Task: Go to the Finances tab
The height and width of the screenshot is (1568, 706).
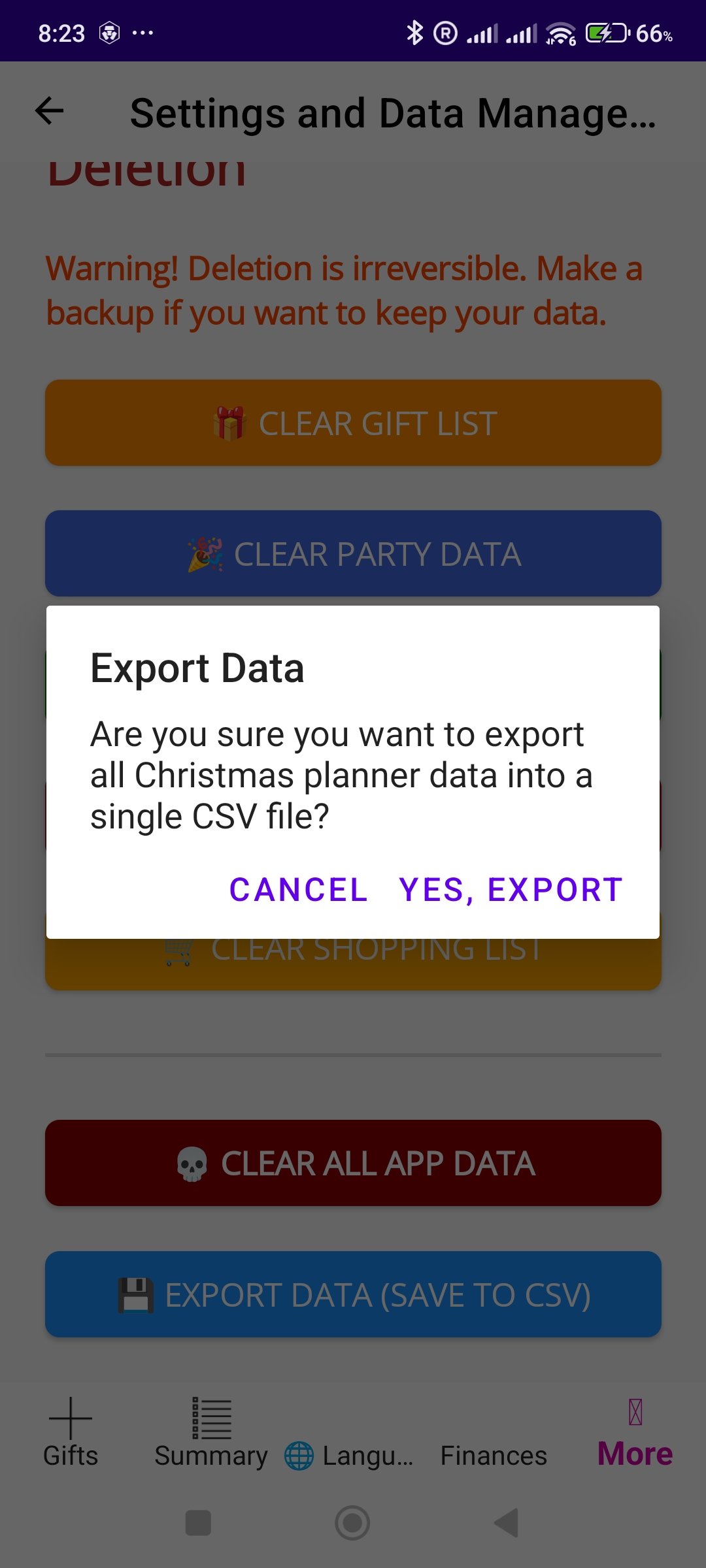Action: [x=494, y=1455]
